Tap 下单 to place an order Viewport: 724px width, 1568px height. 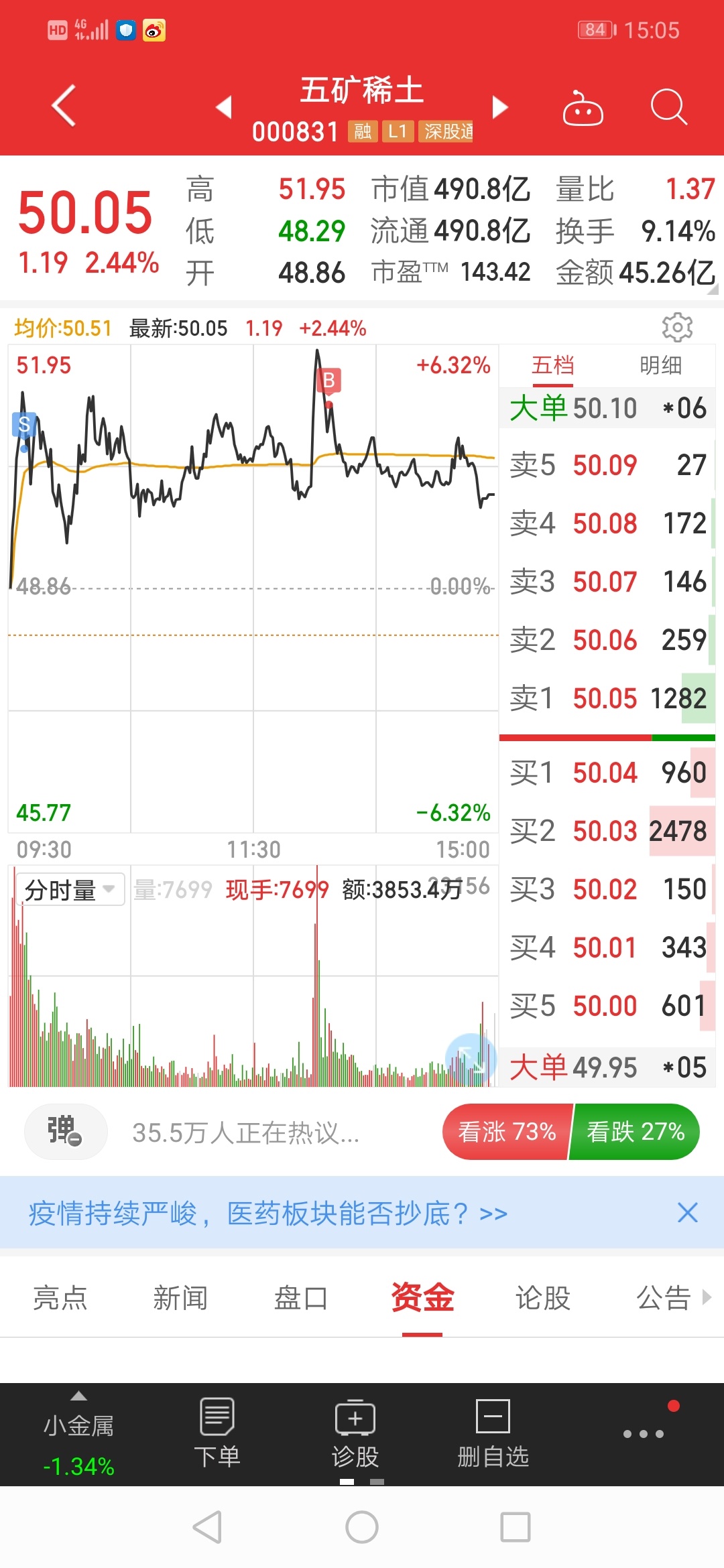[x=217, y=1433]
